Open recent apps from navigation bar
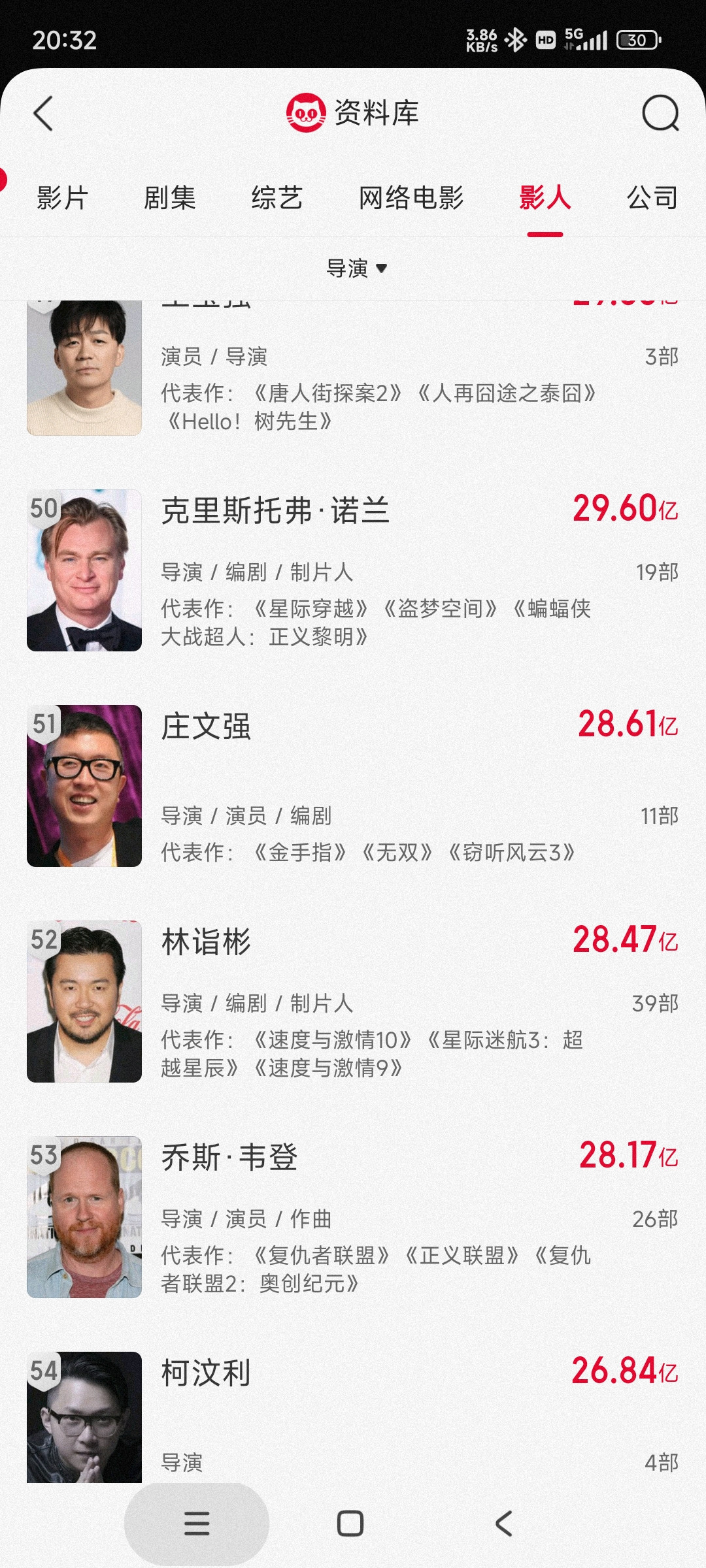 (197, 1524)
